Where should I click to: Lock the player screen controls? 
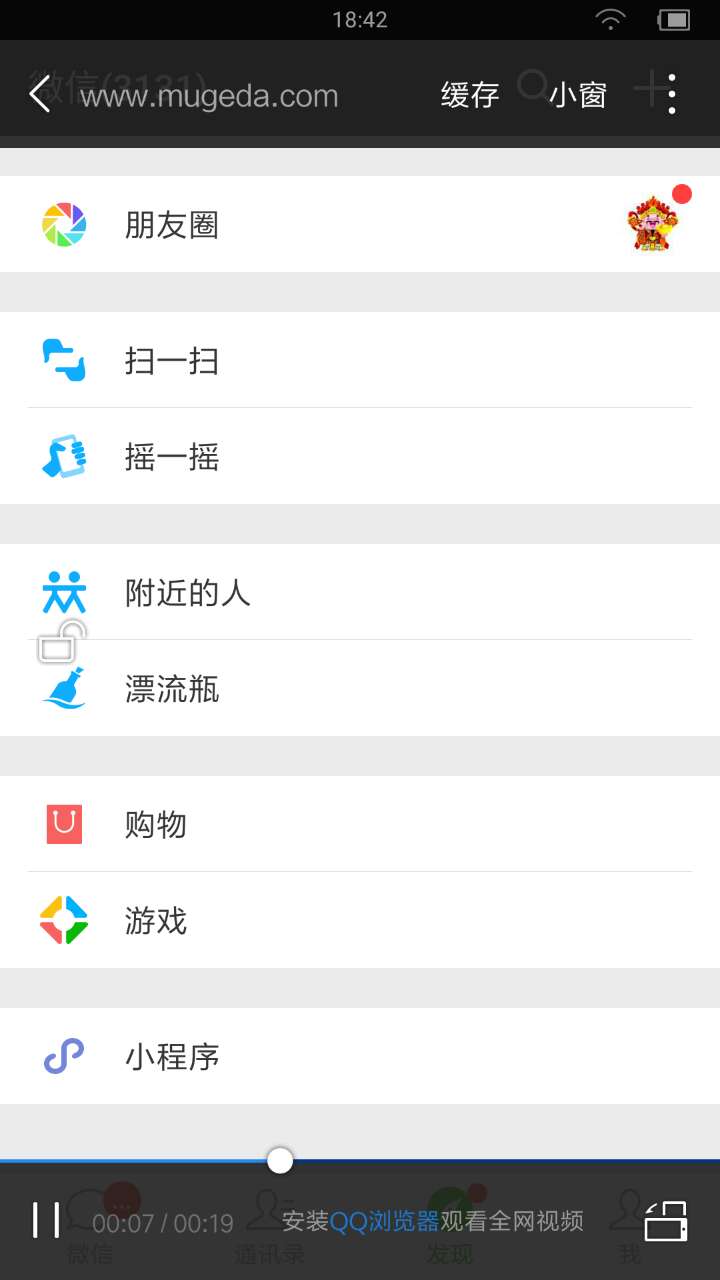[61, 642]
